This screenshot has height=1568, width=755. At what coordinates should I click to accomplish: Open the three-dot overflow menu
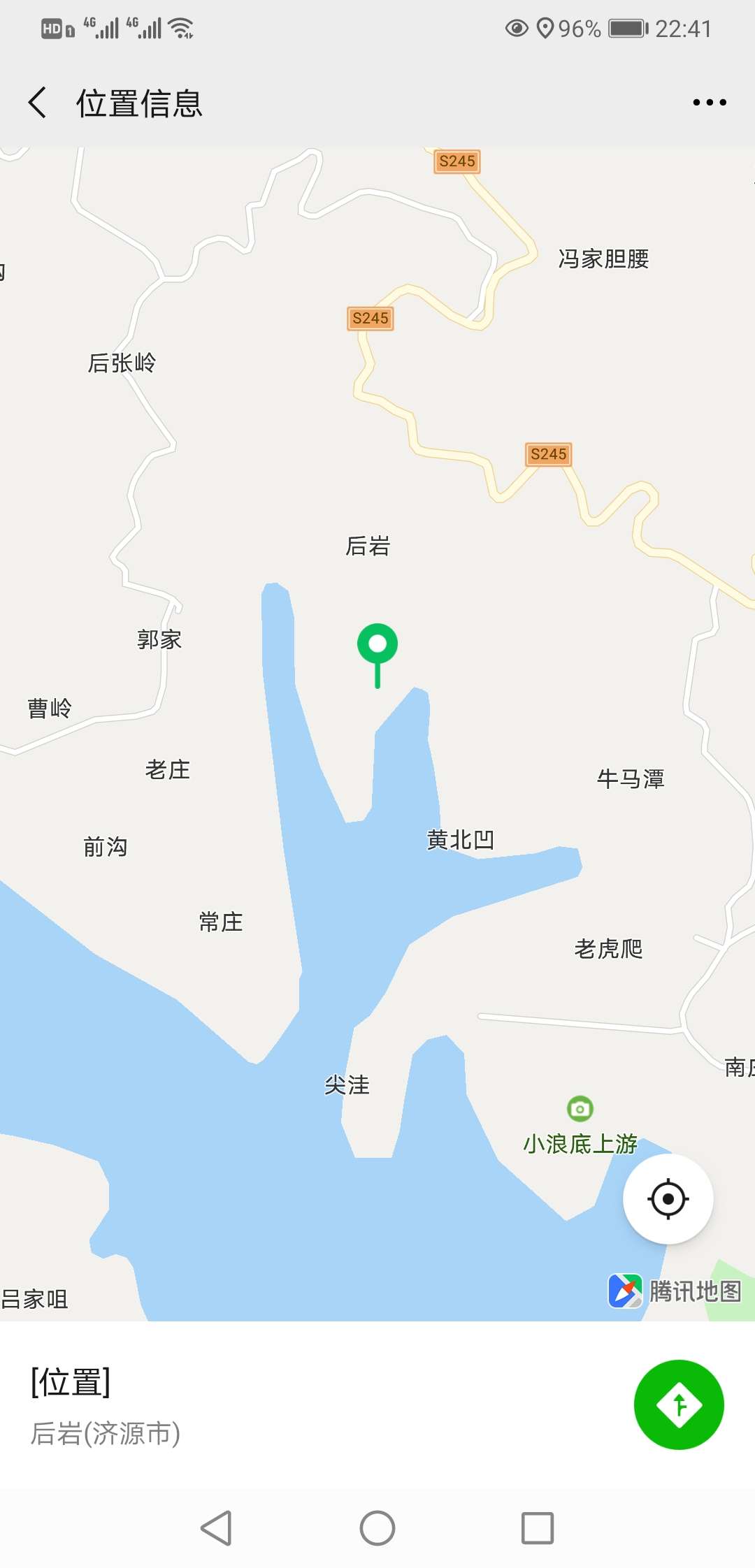(x=709, y=103)
